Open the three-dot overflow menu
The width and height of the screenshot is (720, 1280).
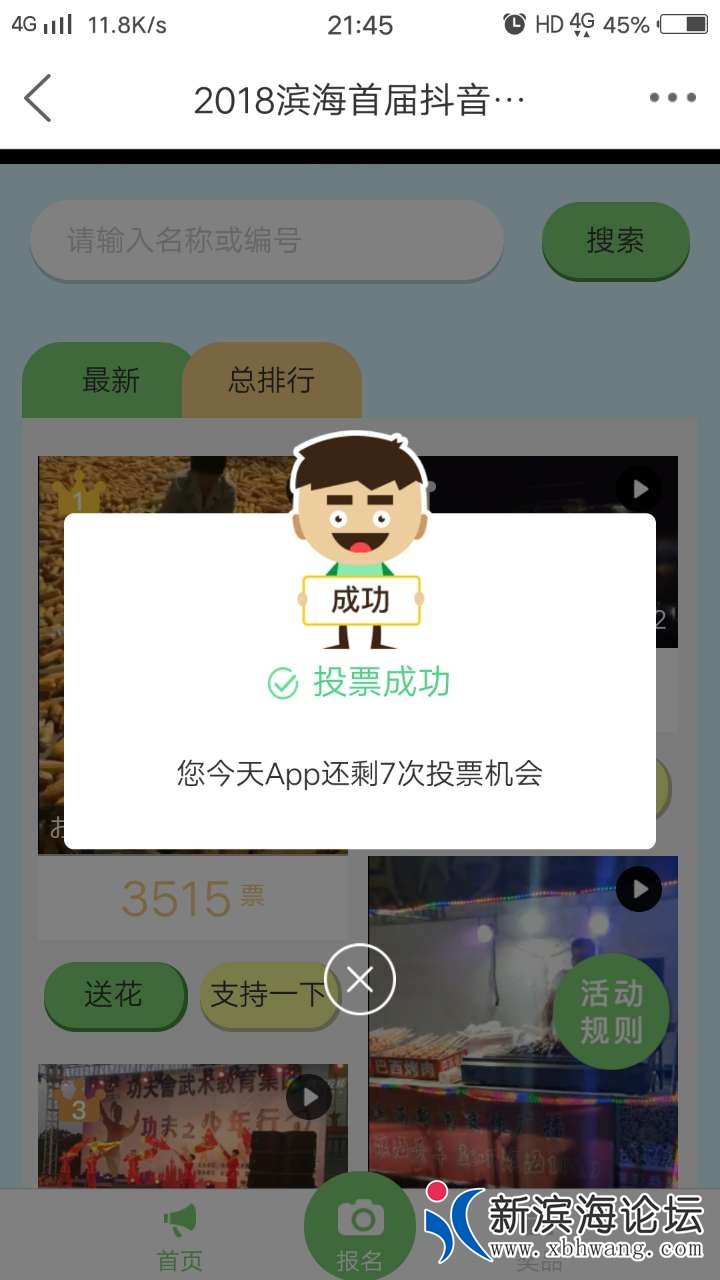(672, 98)
